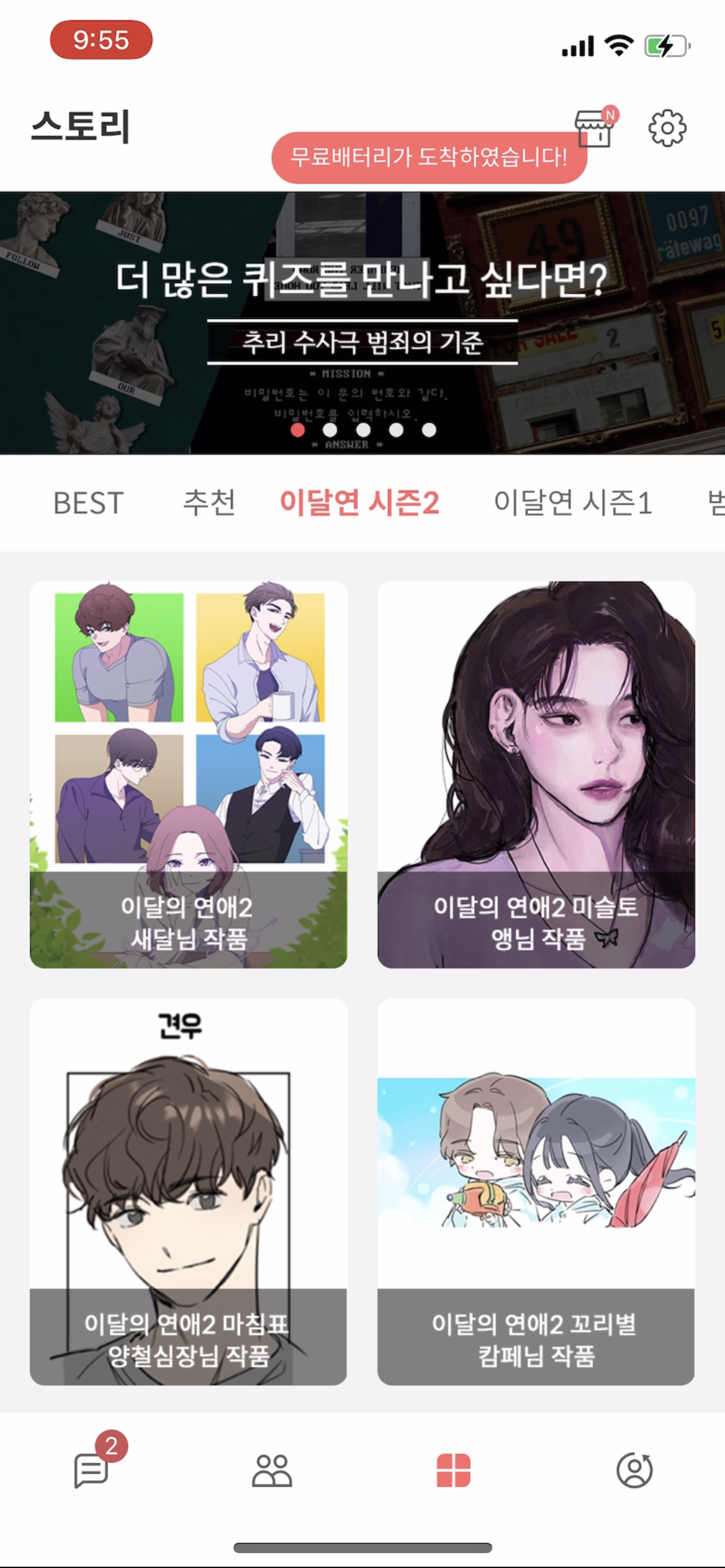Tap the free battery arrival notice

pyautogui.click(x=429, y=157)
